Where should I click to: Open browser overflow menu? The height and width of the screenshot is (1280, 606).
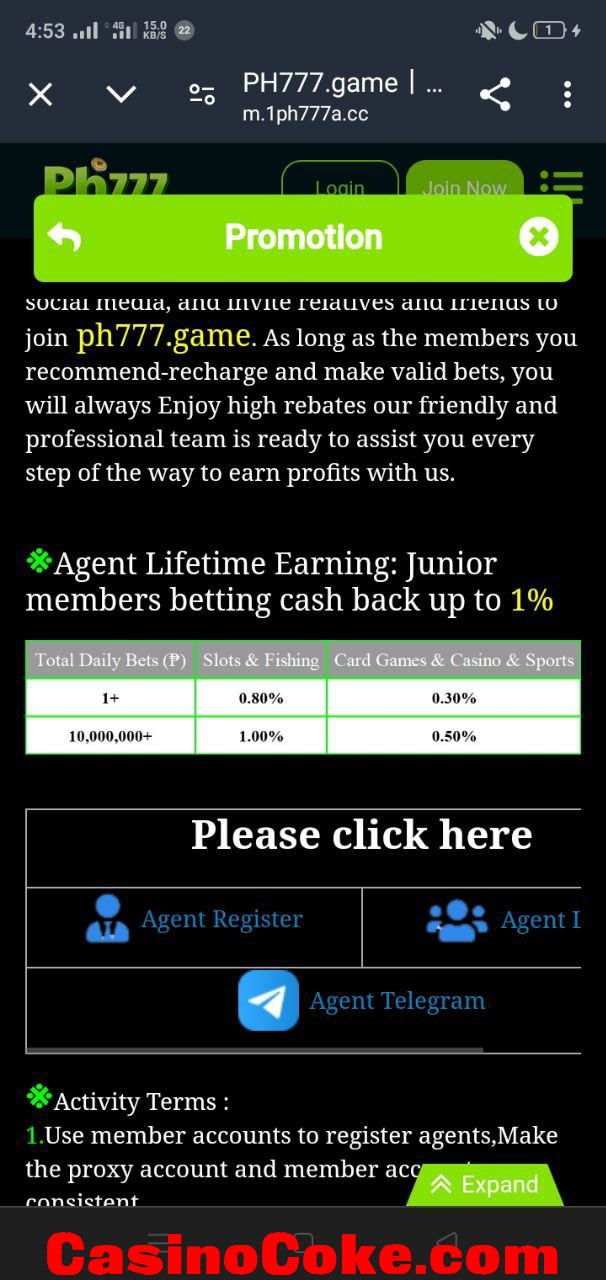[567, 95]
